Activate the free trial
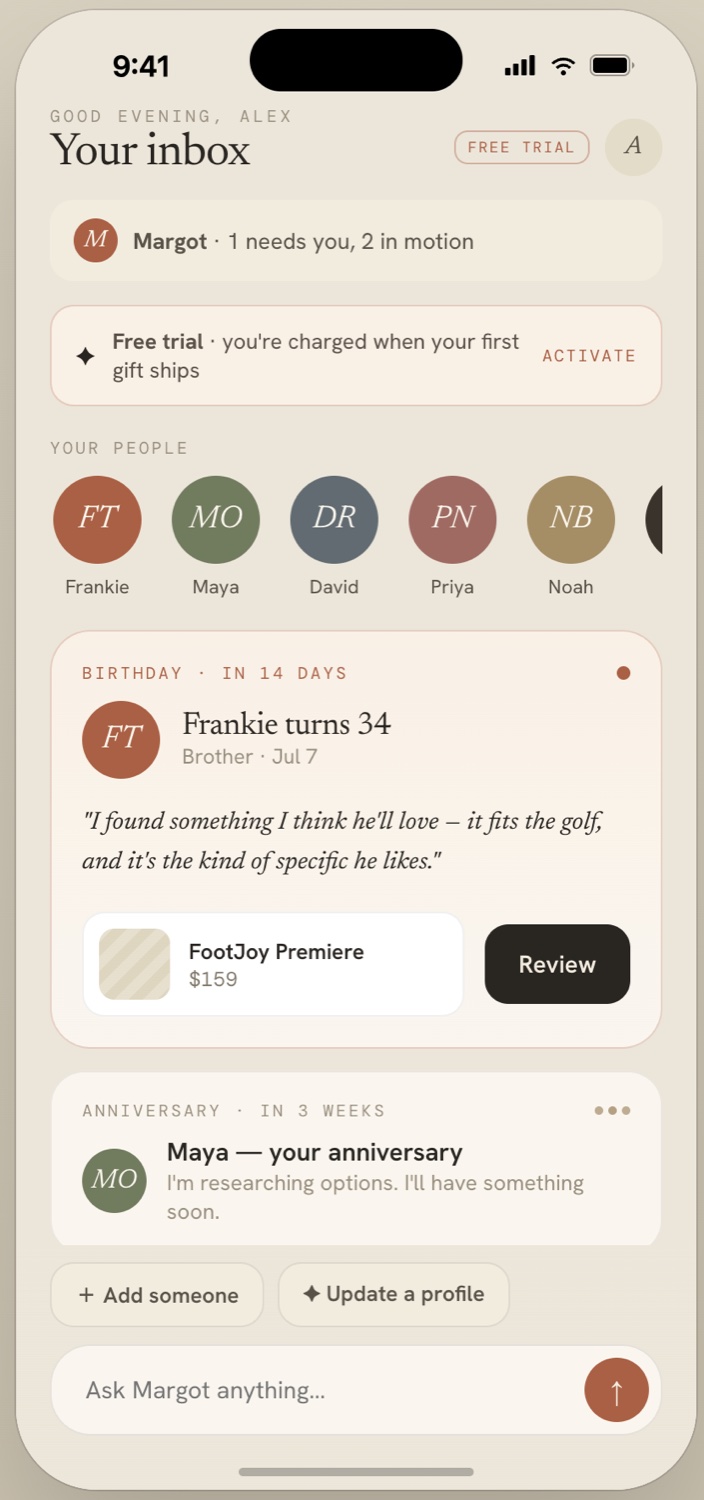Screen dimensions: 704x1500 (x=589, y=356)
